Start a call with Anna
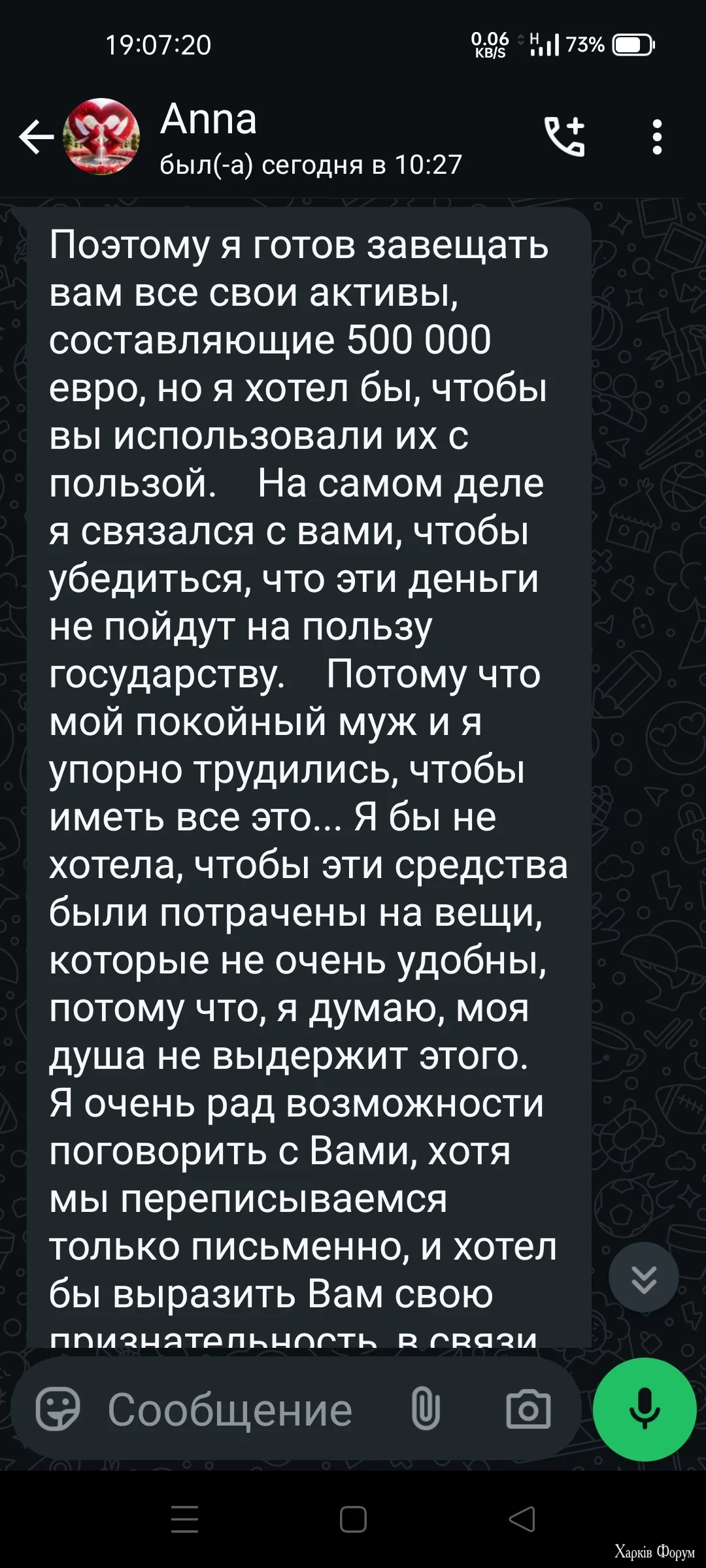Image resolution: width=706 pixels, height=1568 pixels. click(x=565, y=137)
